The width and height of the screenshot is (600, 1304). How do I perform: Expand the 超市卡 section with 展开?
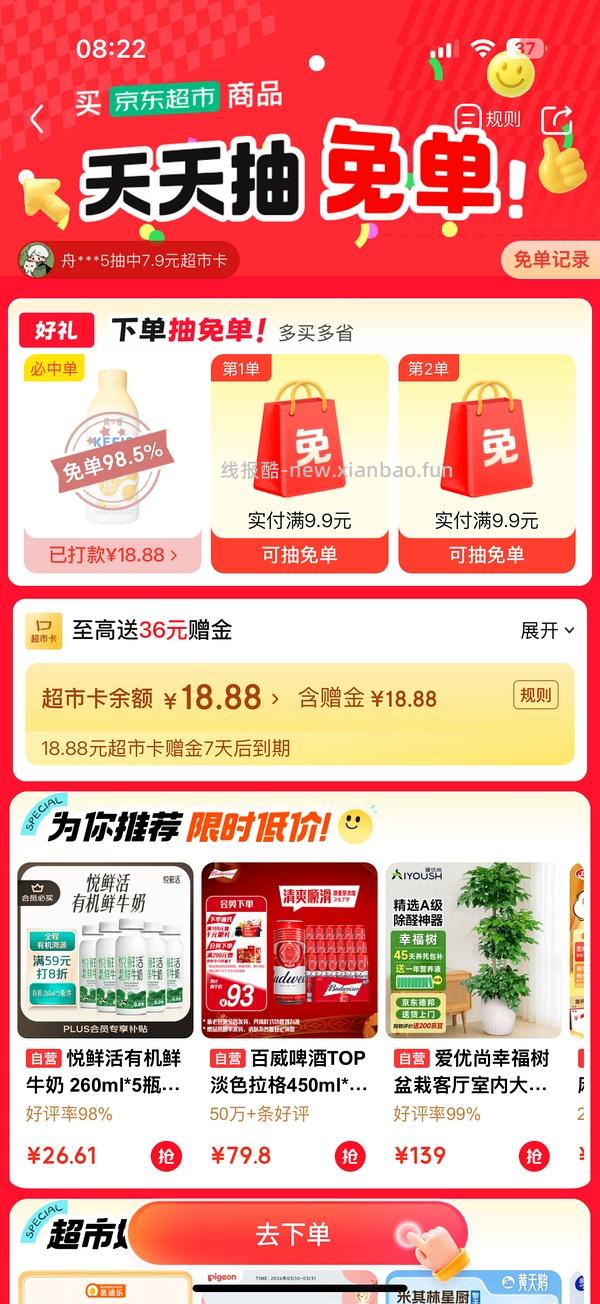point(547,630)
